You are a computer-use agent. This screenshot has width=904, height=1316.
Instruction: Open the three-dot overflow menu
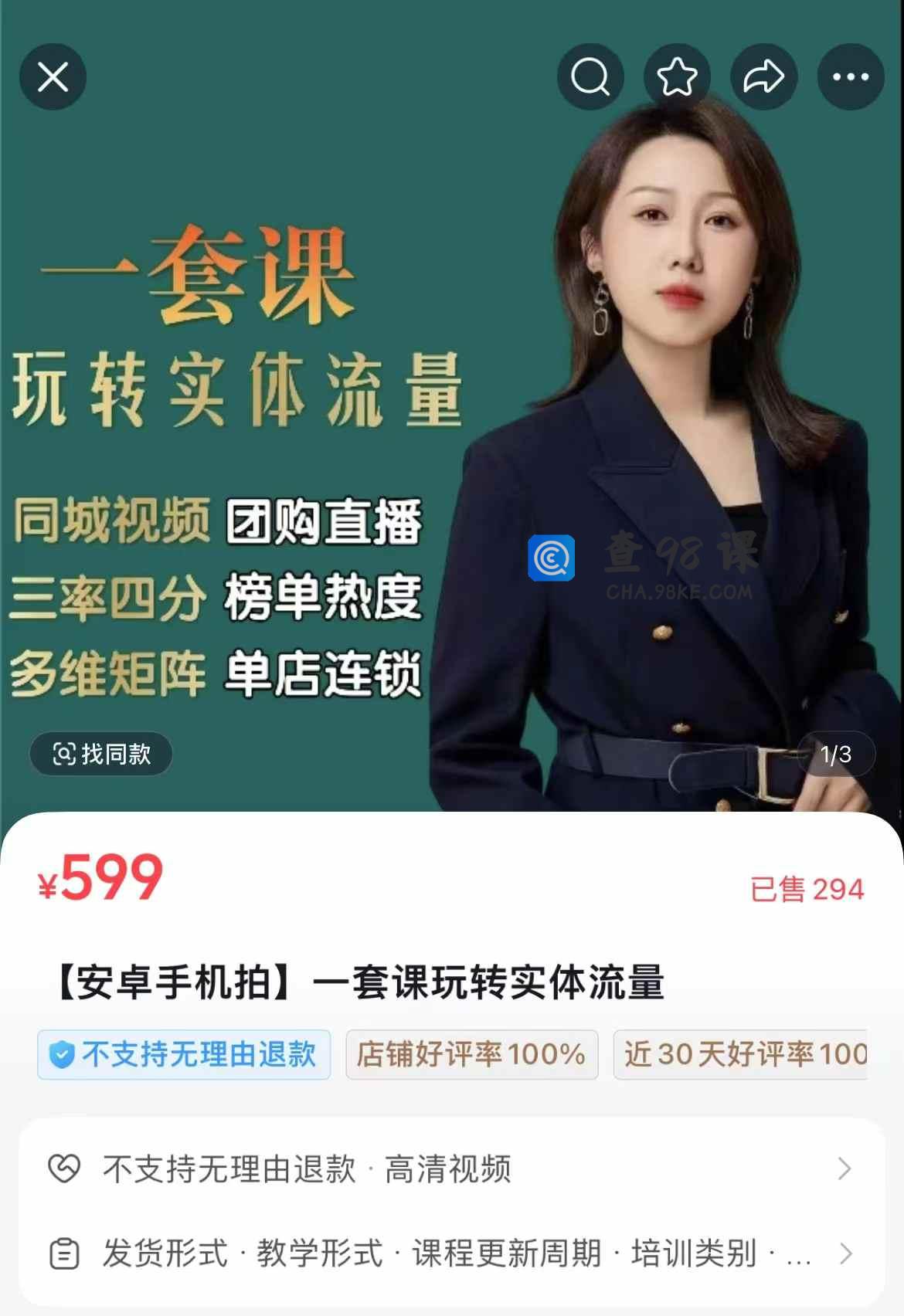[851, 76]
